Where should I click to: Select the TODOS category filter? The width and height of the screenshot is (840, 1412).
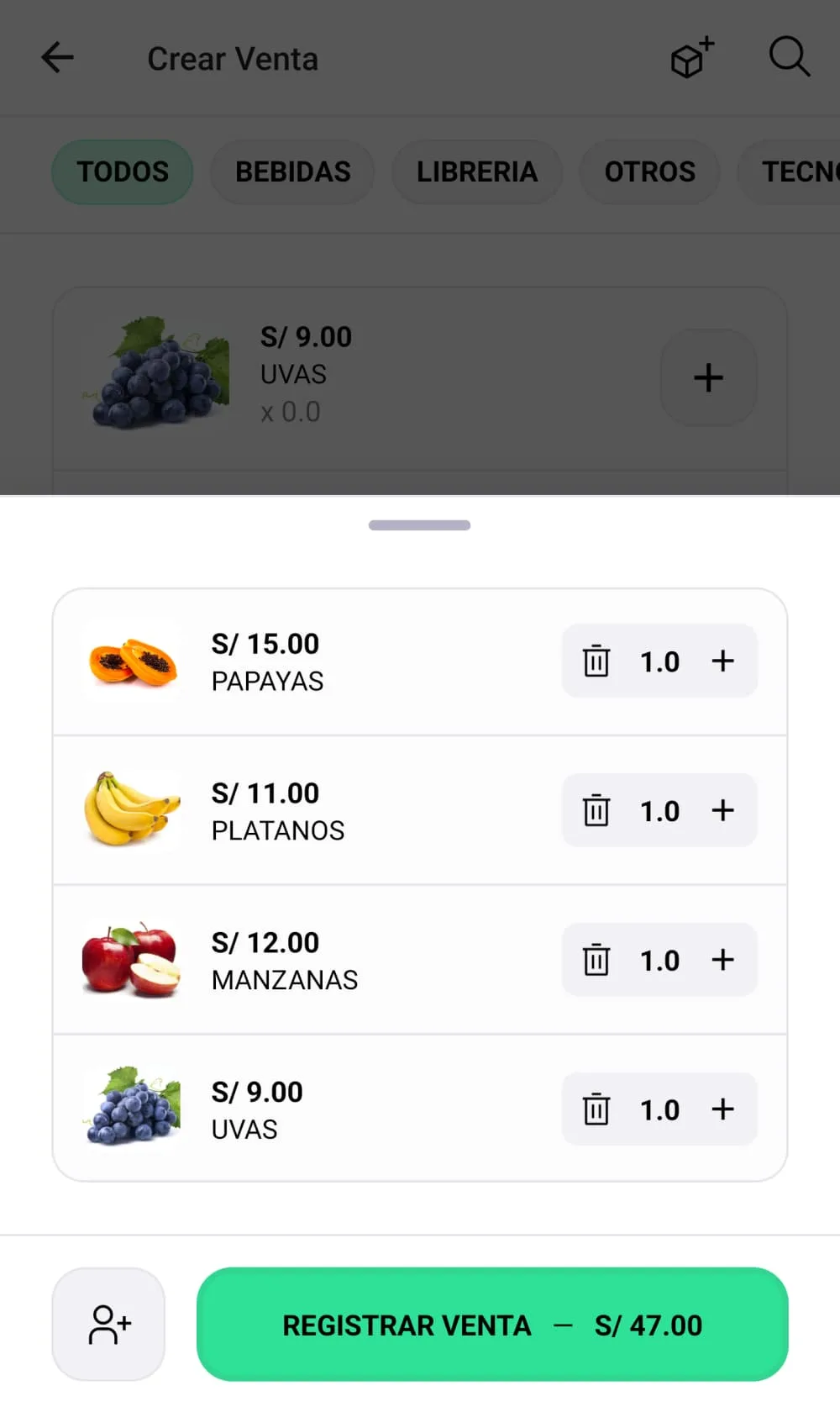[122, 171]
